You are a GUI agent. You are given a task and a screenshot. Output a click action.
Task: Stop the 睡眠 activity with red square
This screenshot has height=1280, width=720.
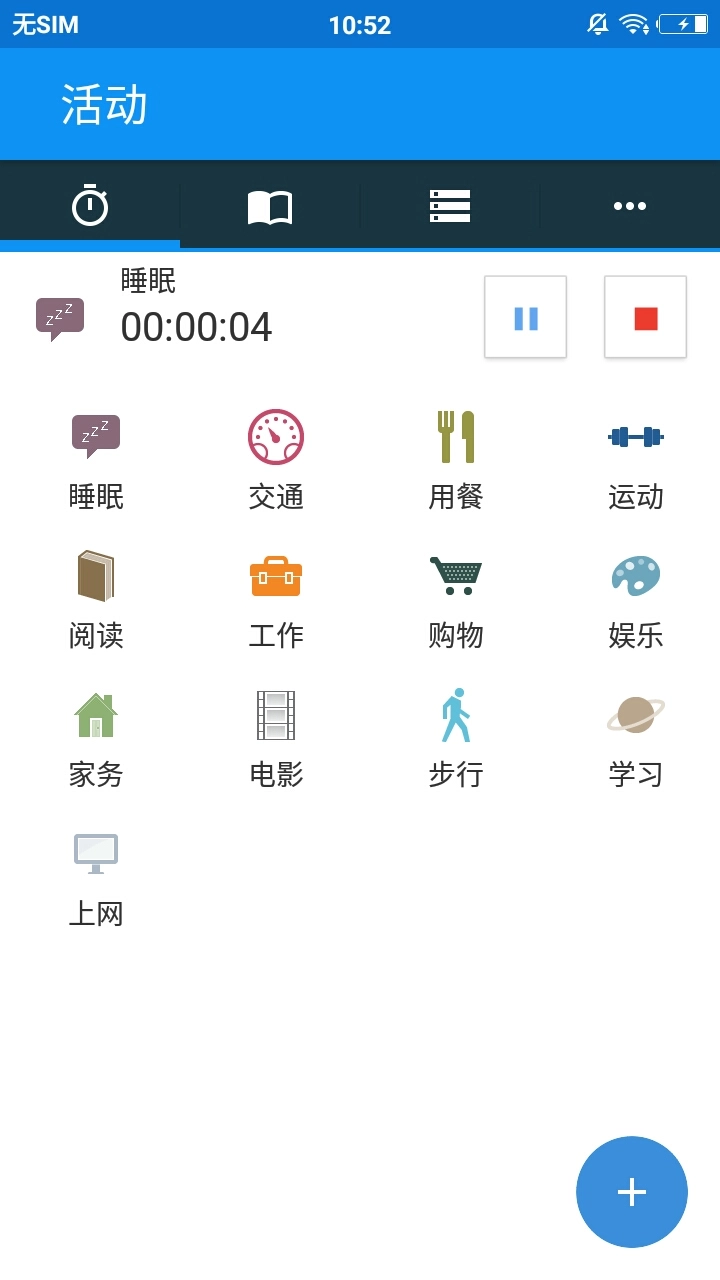645,316
